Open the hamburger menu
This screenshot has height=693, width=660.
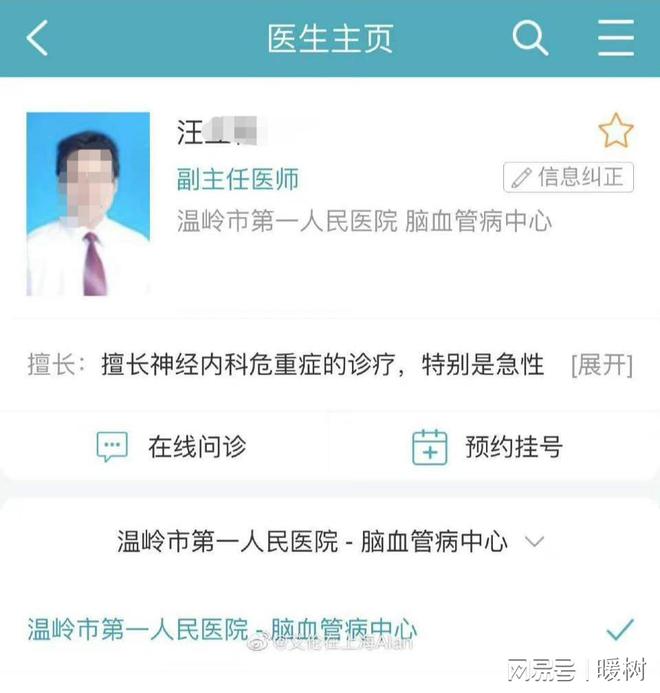(616, 38)
